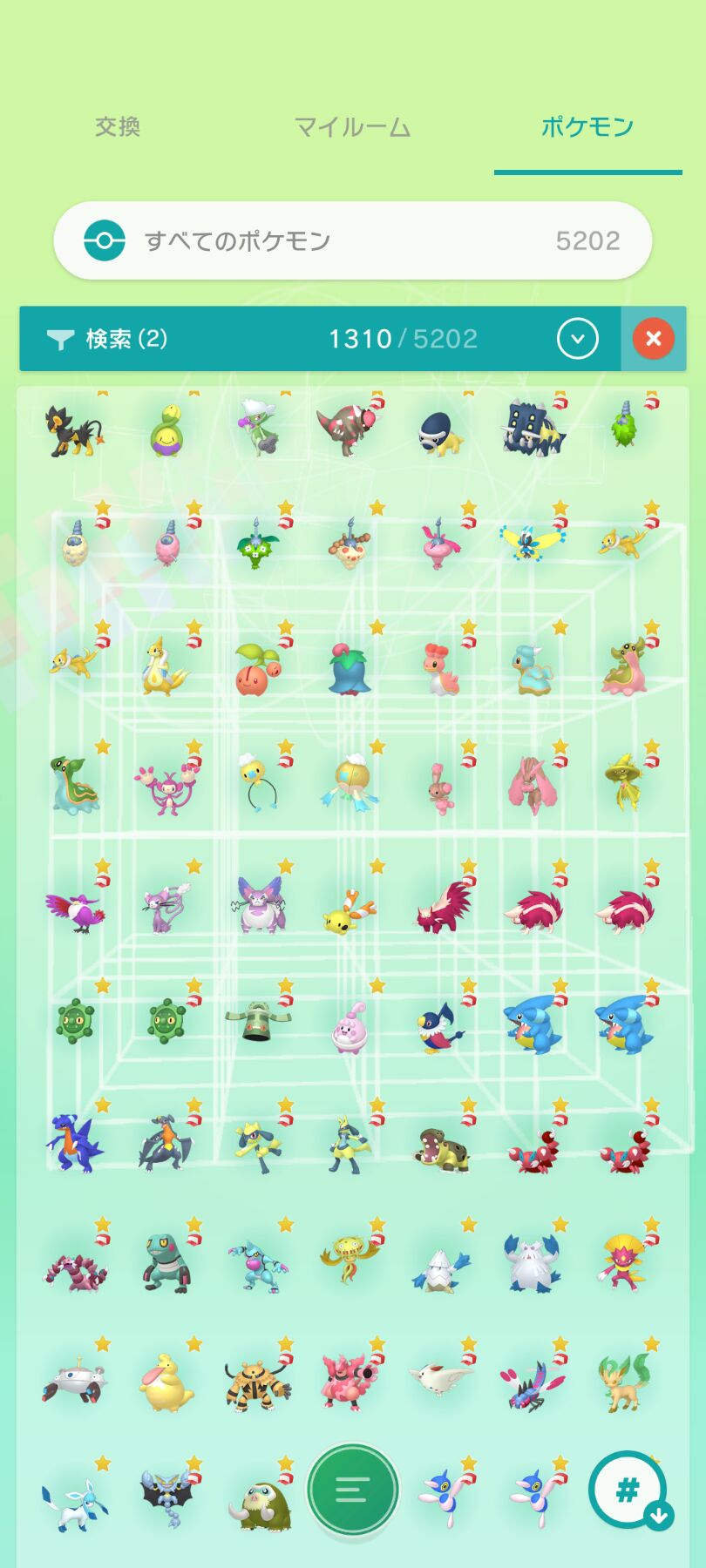
Task: Select the Luxray in the grid
Action: click(73, 430)
